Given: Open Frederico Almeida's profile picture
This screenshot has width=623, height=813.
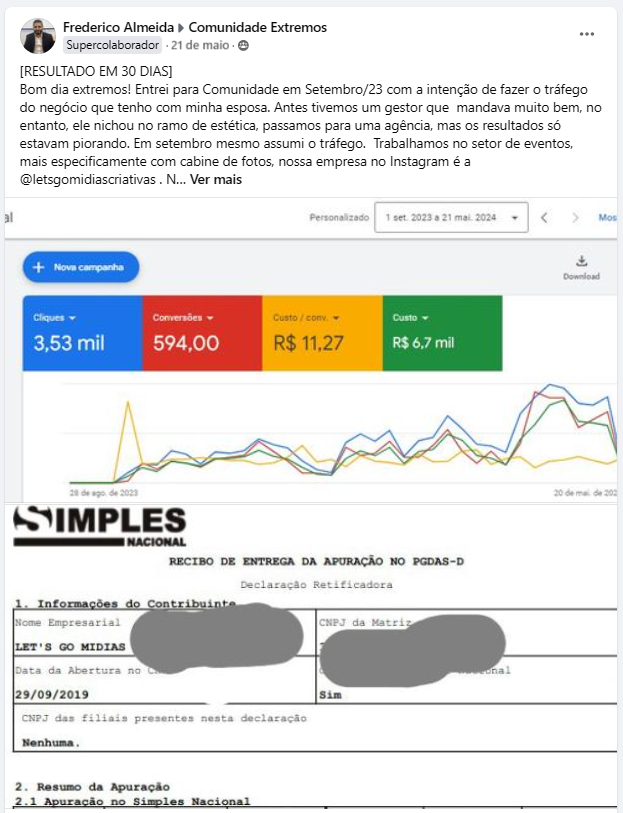Looking at the screenshot, I should [x=38, y=36].
